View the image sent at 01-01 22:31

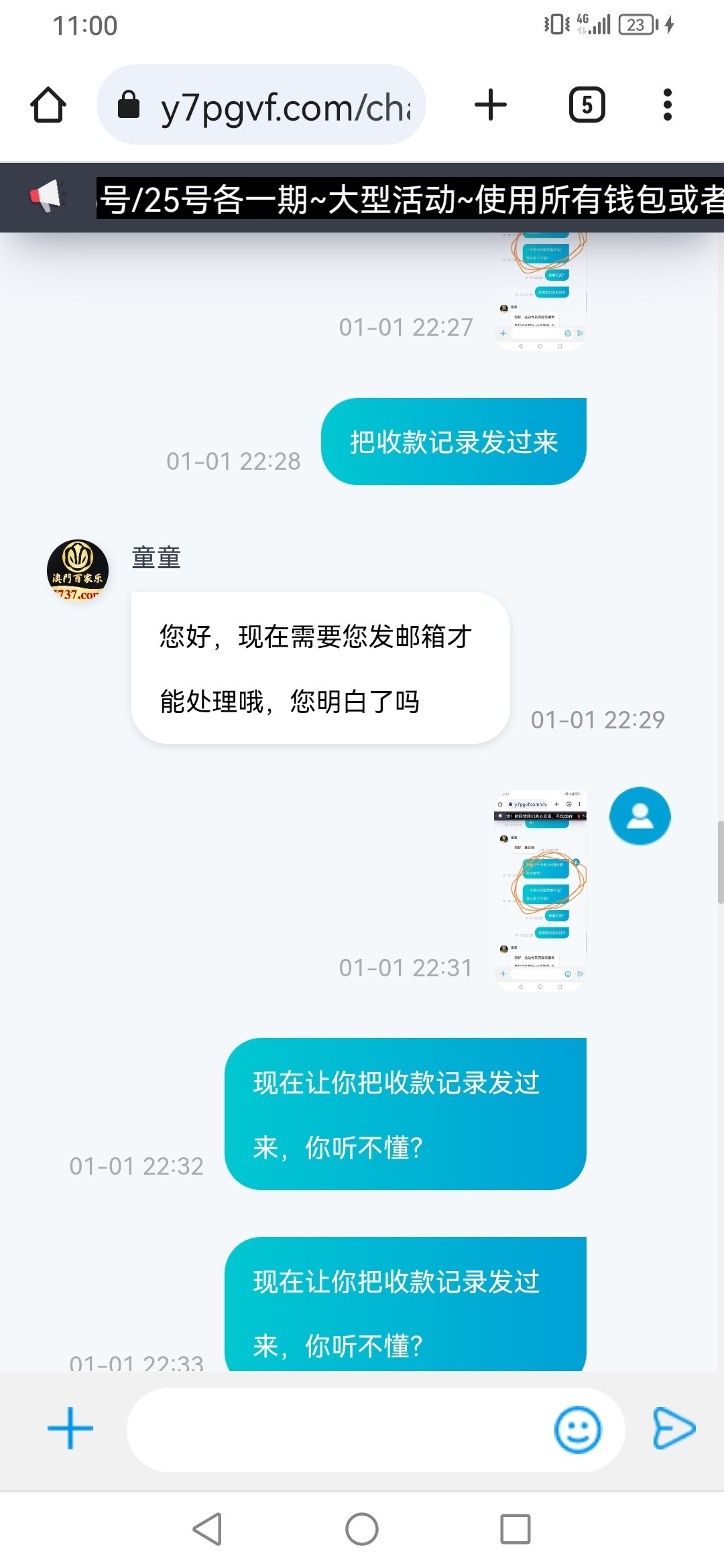click(540, 890)
